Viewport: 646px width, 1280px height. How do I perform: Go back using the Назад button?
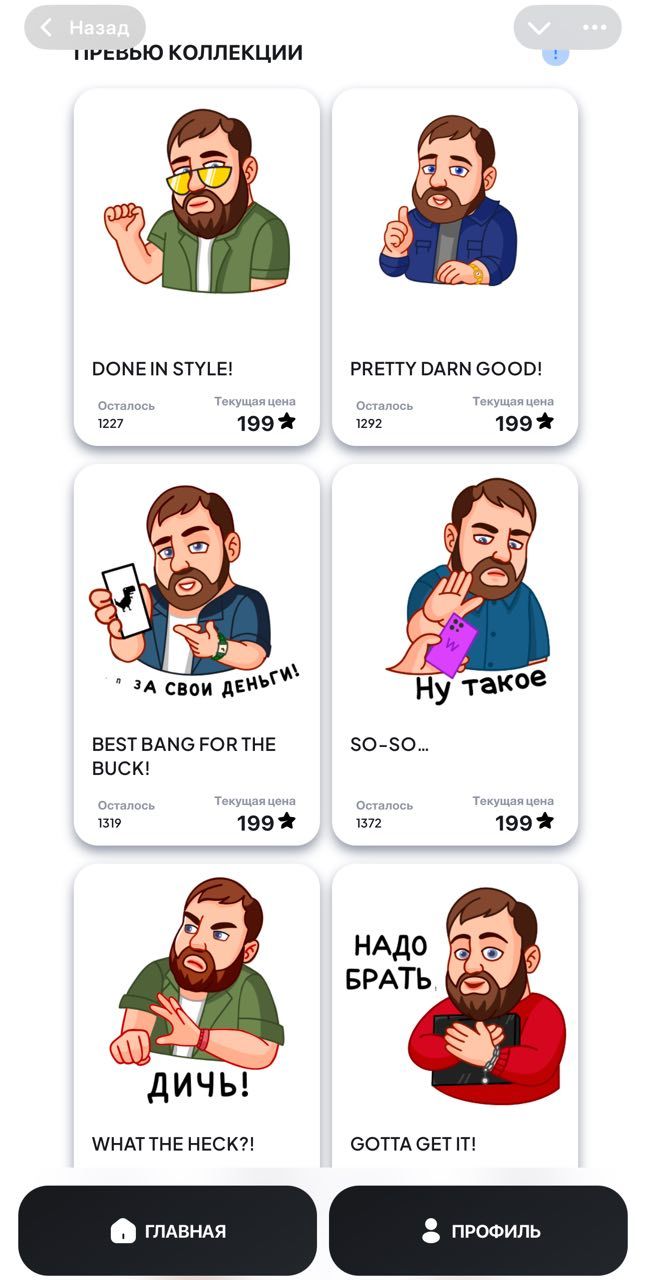(85, 28)
